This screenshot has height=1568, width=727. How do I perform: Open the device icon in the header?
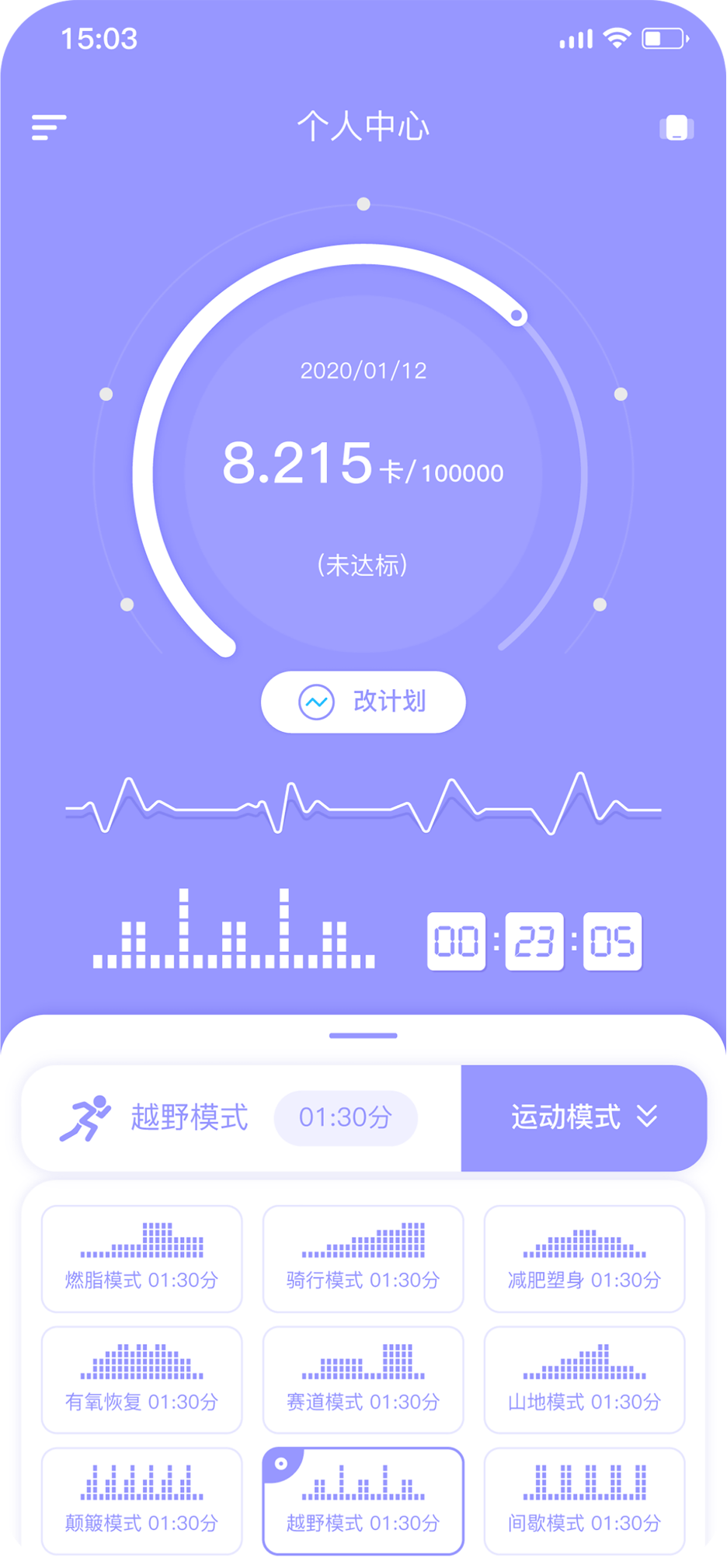point(677,128)
